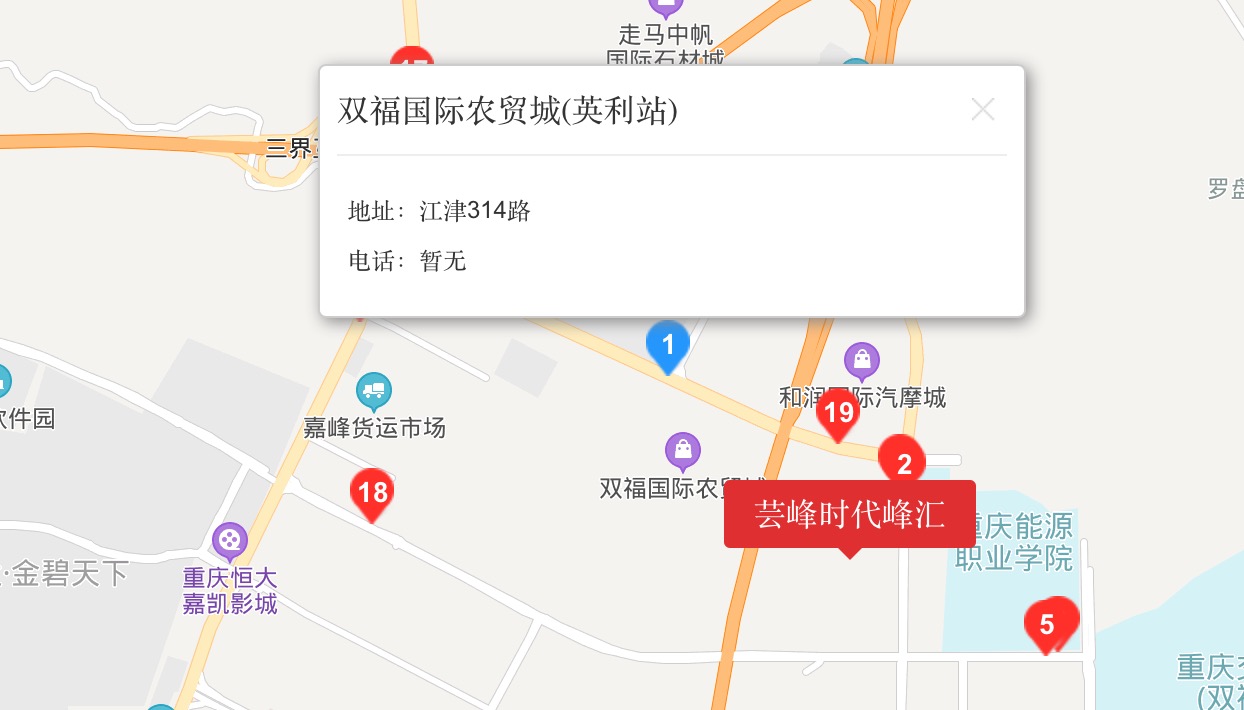This screenshot has width=1244, height=710.
Task: Select red map marker number 18
Action: [x=372, y=493]
